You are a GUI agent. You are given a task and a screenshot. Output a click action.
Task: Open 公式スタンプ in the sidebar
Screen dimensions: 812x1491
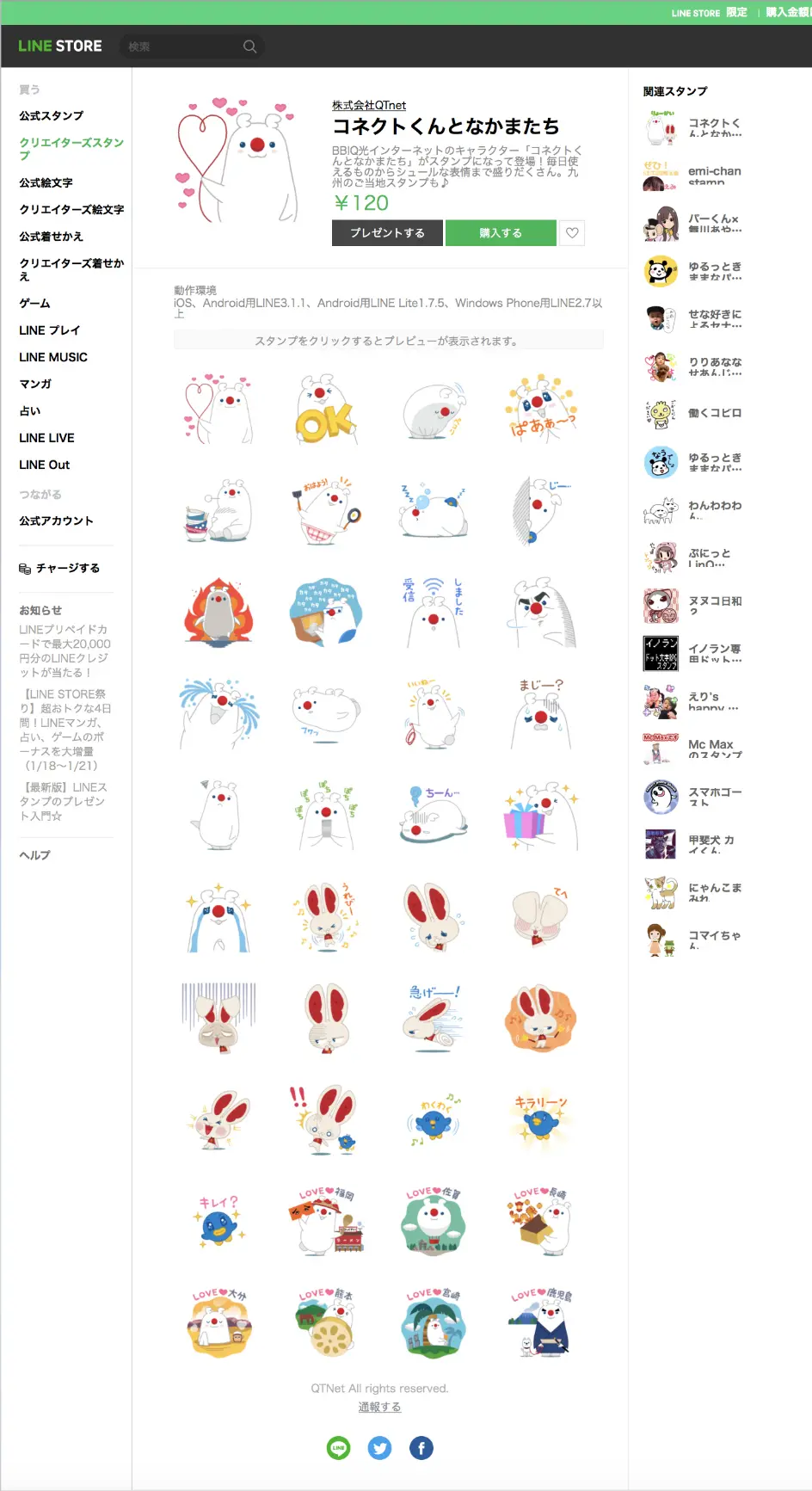(x=52, y=115)
